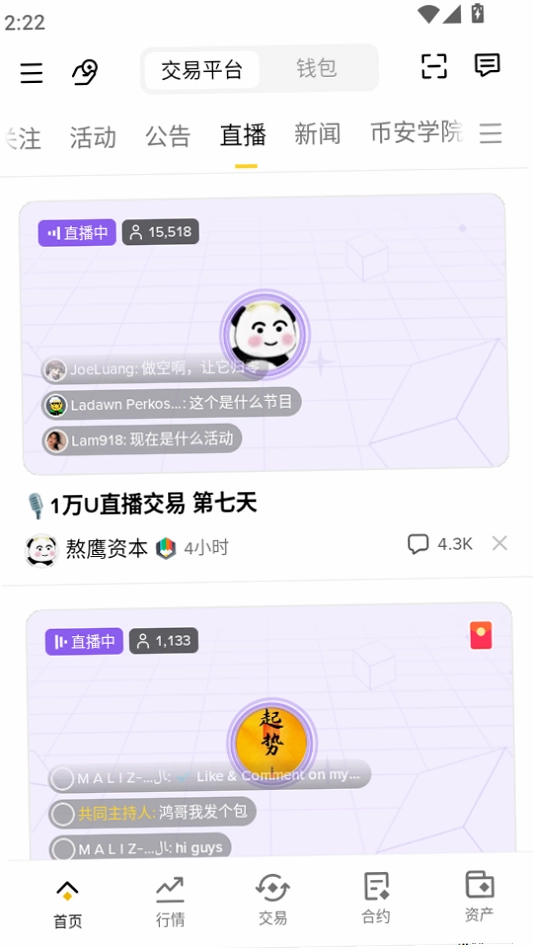Dismiss the 1万U直播交易 stream card

tap(499, 543)
